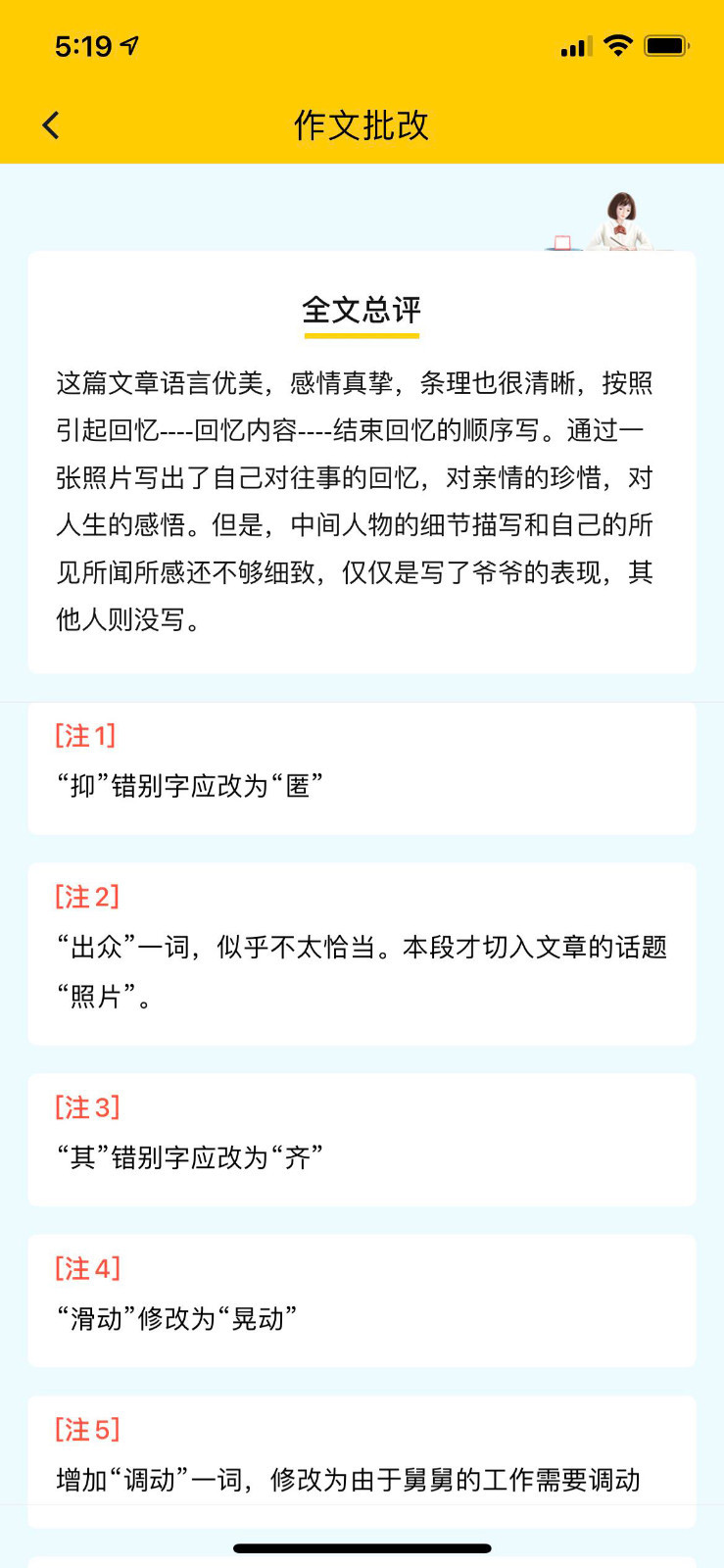Viewport: 724px width, 1568px height.
Task: Tap the battery indicator icon
Action: (x=664, y=44)
